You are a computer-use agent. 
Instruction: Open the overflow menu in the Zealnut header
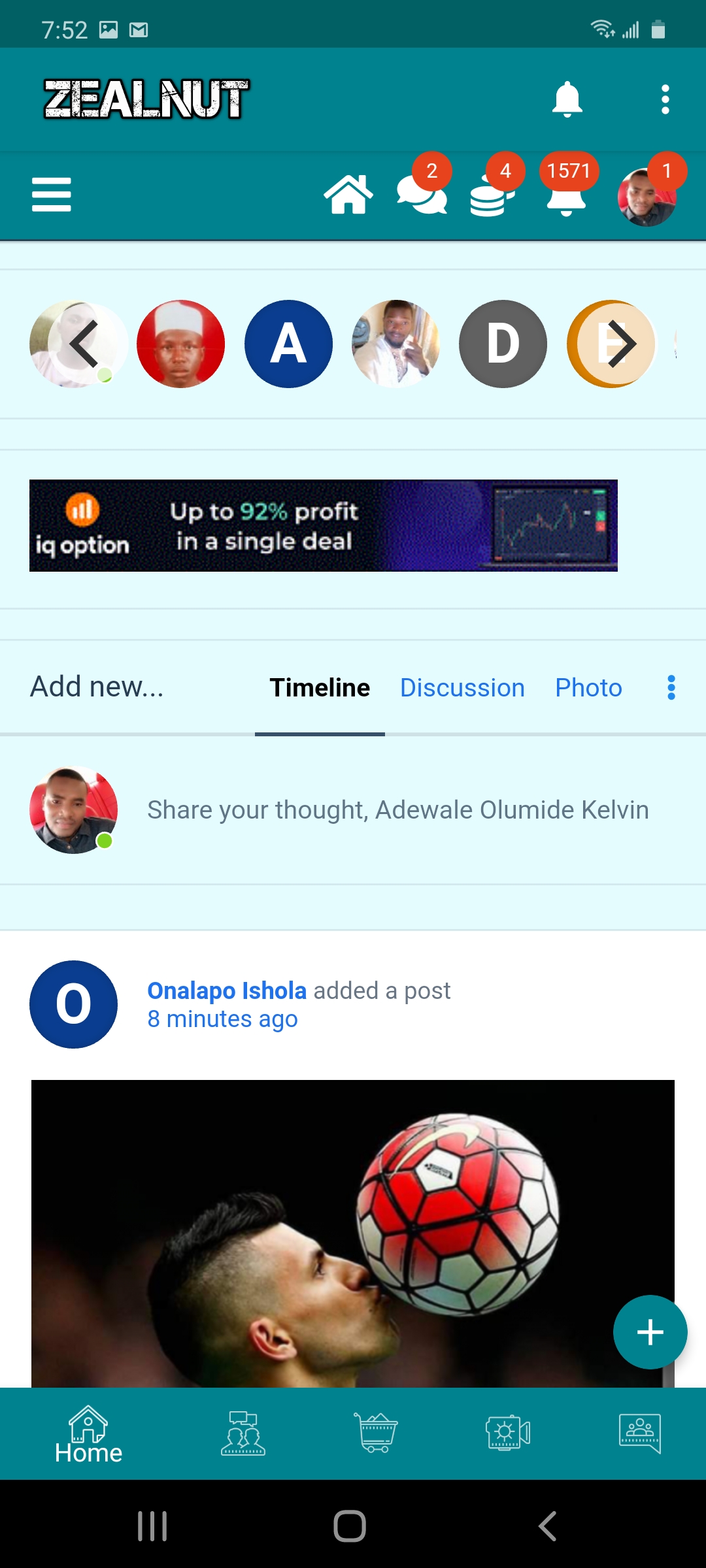(665, 99)
